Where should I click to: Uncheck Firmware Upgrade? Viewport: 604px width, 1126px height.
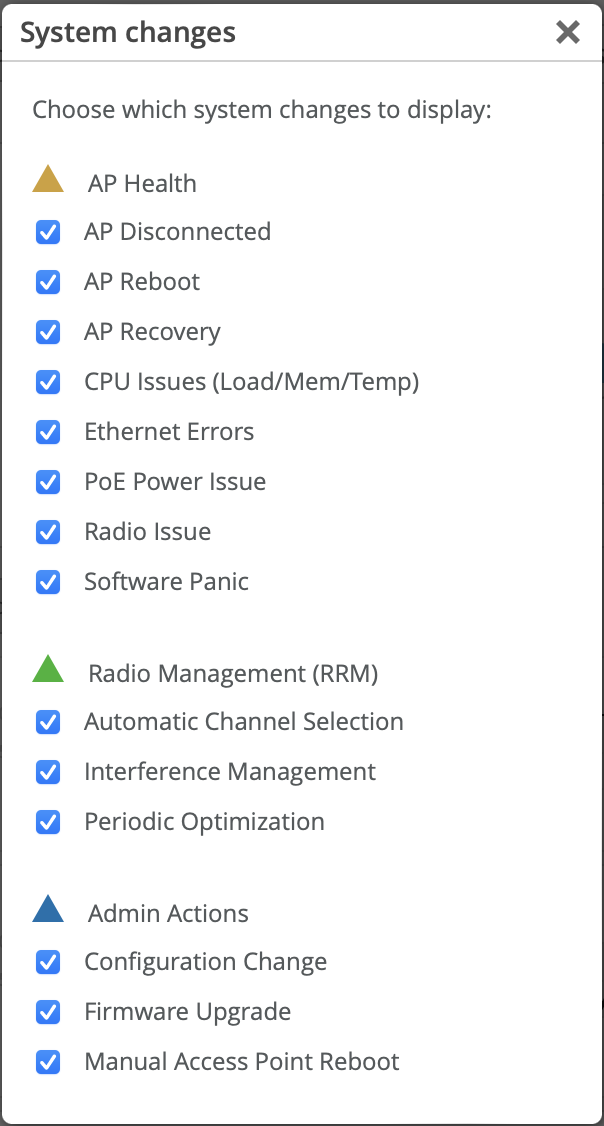click(48, 1012)
